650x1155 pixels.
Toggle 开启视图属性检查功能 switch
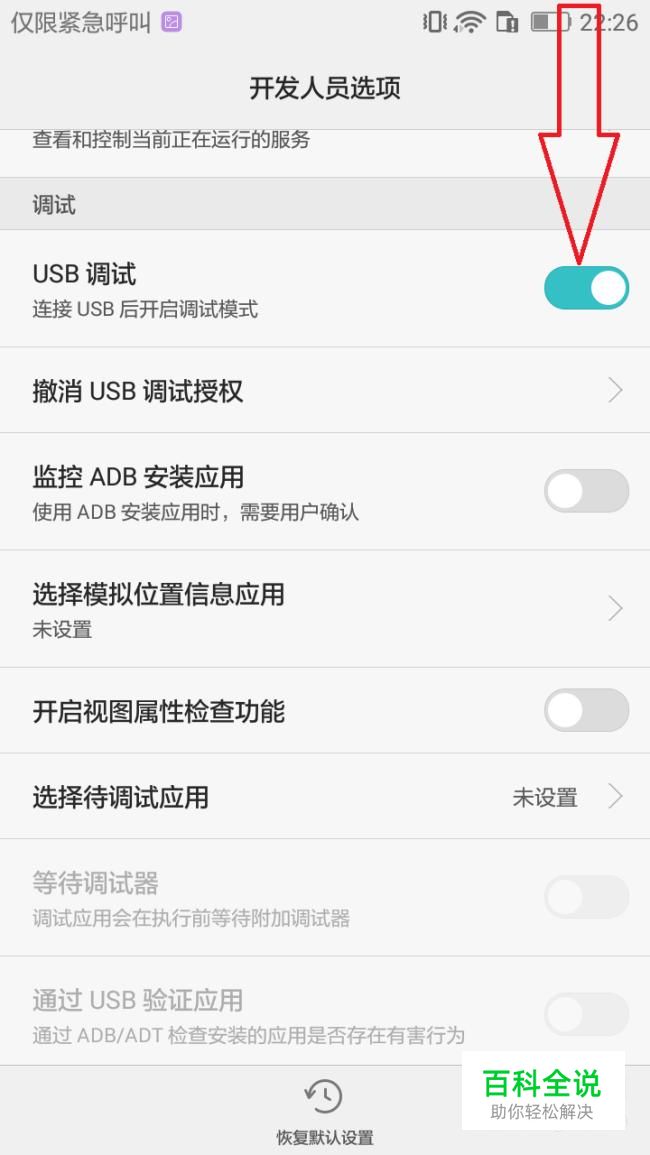[586, 710]
